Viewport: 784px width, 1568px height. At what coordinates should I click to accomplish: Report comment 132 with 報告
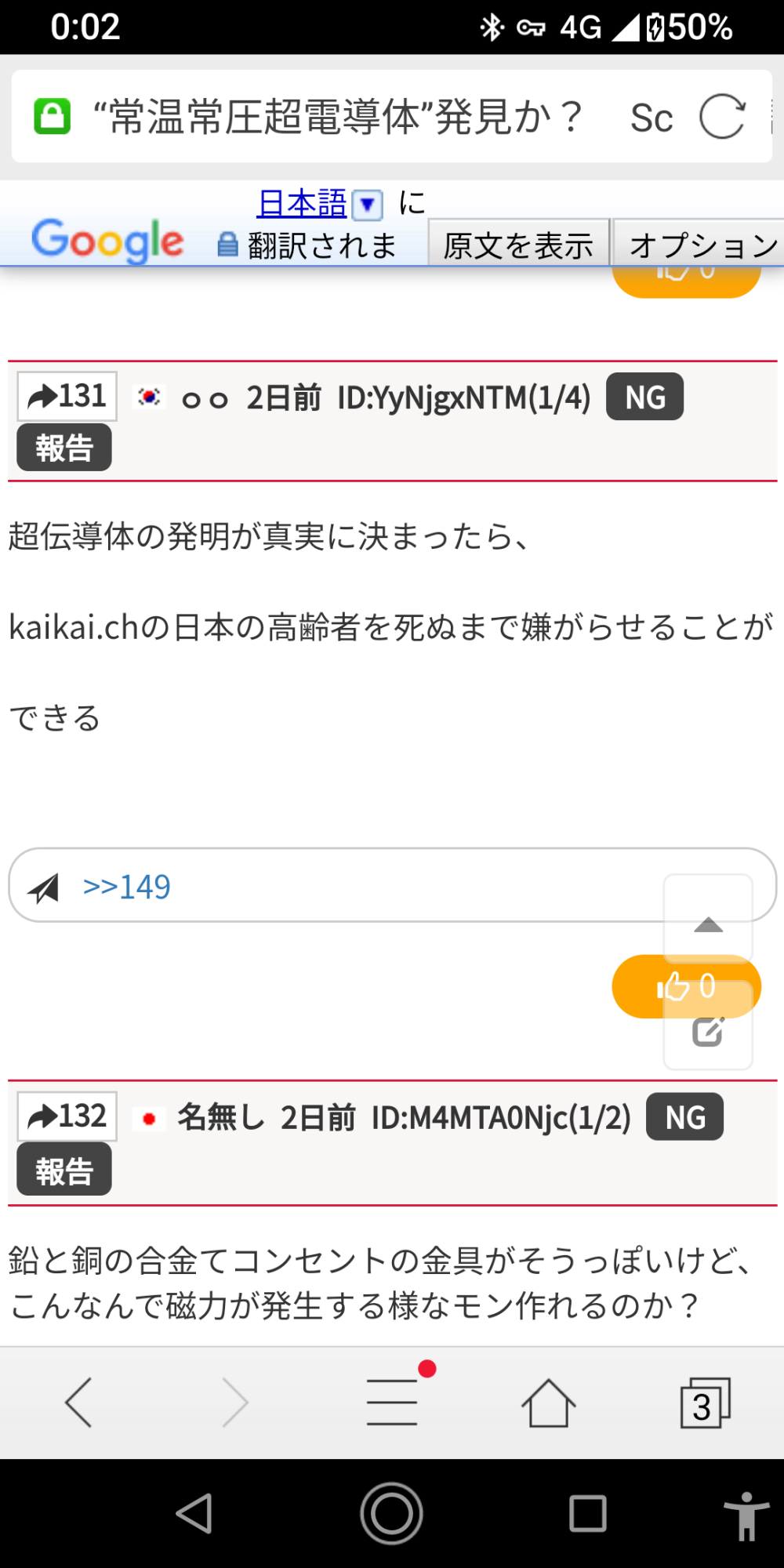coord(64,1171)
